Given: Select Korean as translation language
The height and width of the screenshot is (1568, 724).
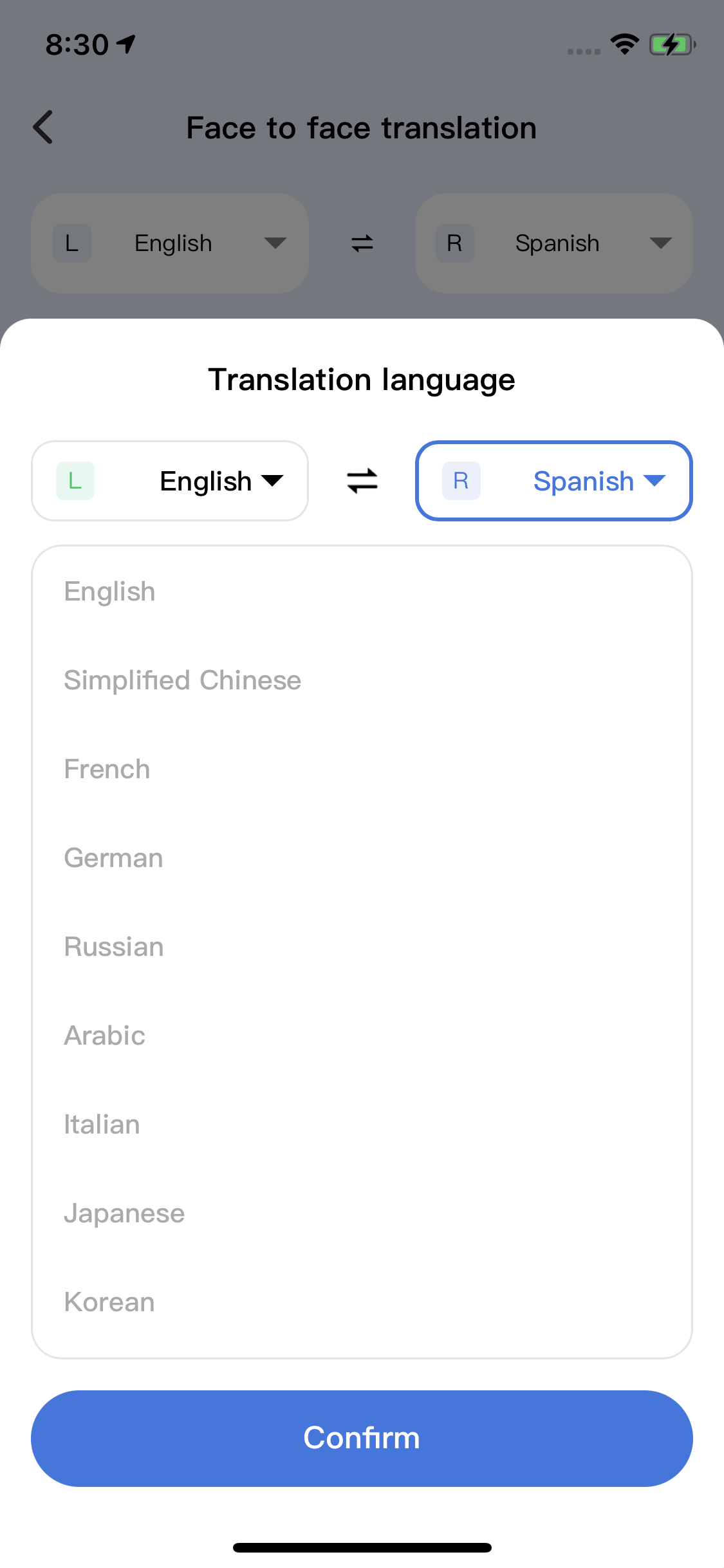Looking at the screenshot, I should click(x=362, y=1302).
